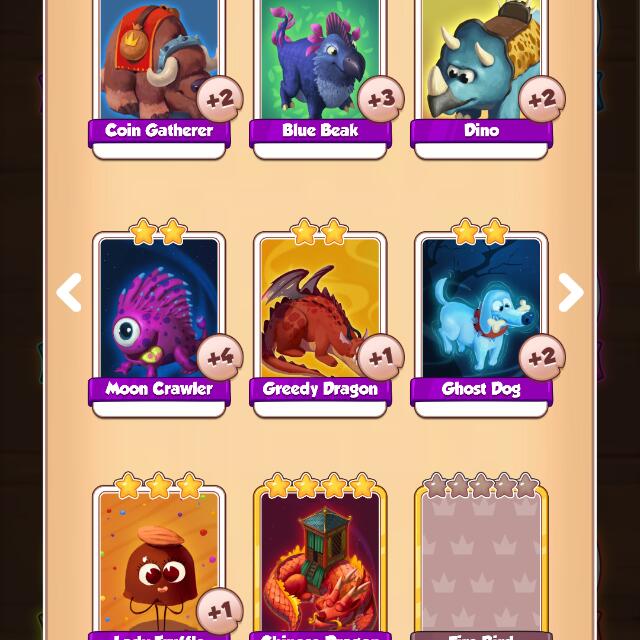Open the Greedy Dragon card

[x=320, y=315]
